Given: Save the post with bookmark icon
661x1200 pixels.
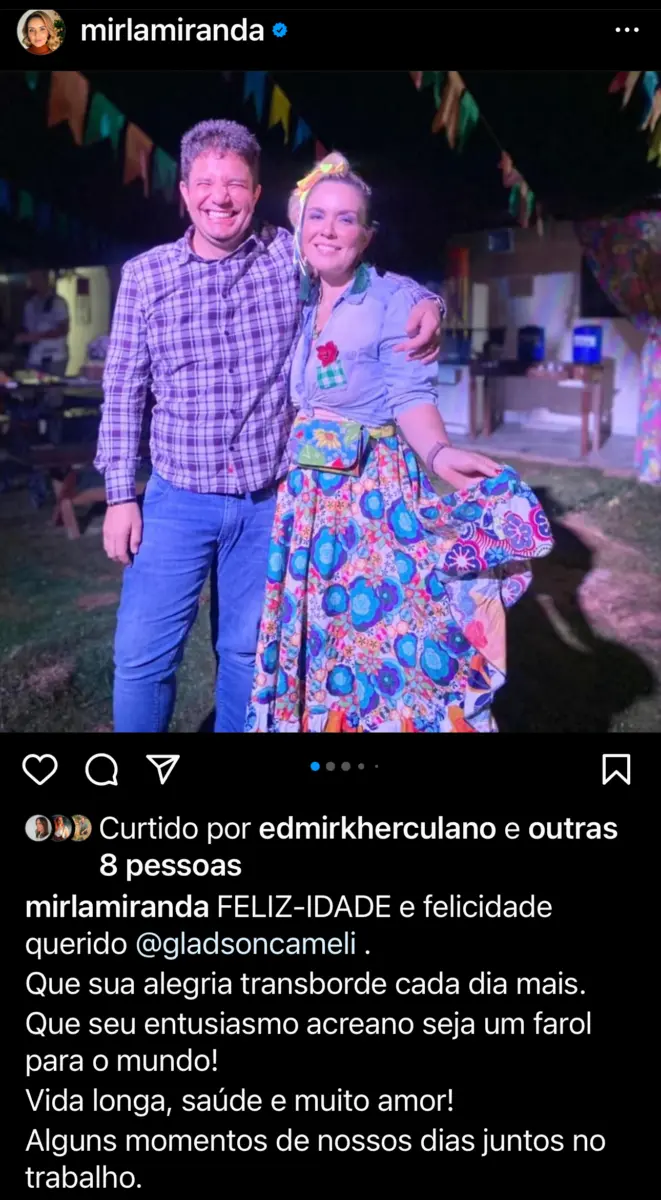Looking at the screenshot, I should click(616, 768).
